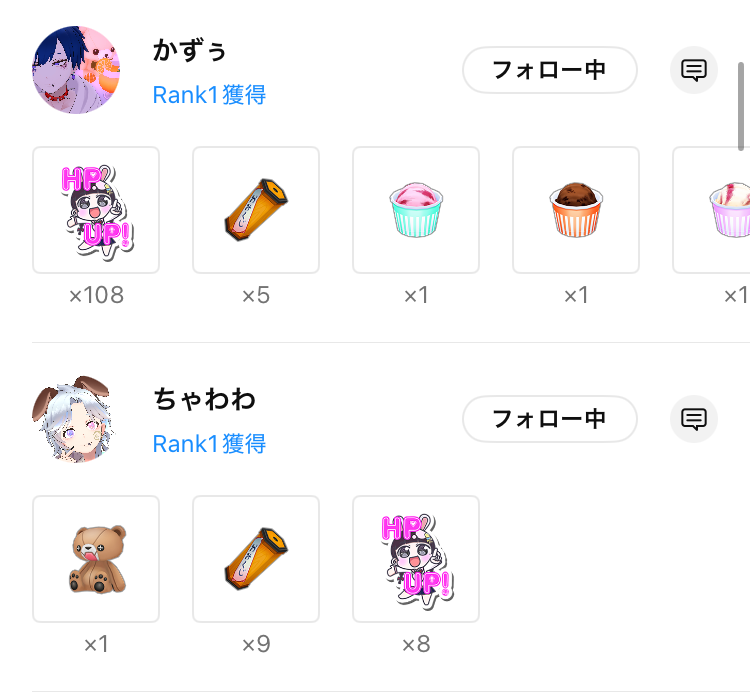Open message icon next to ちゃわわ
This screenshot has width=750, height=700.
(x=693, y=419)
